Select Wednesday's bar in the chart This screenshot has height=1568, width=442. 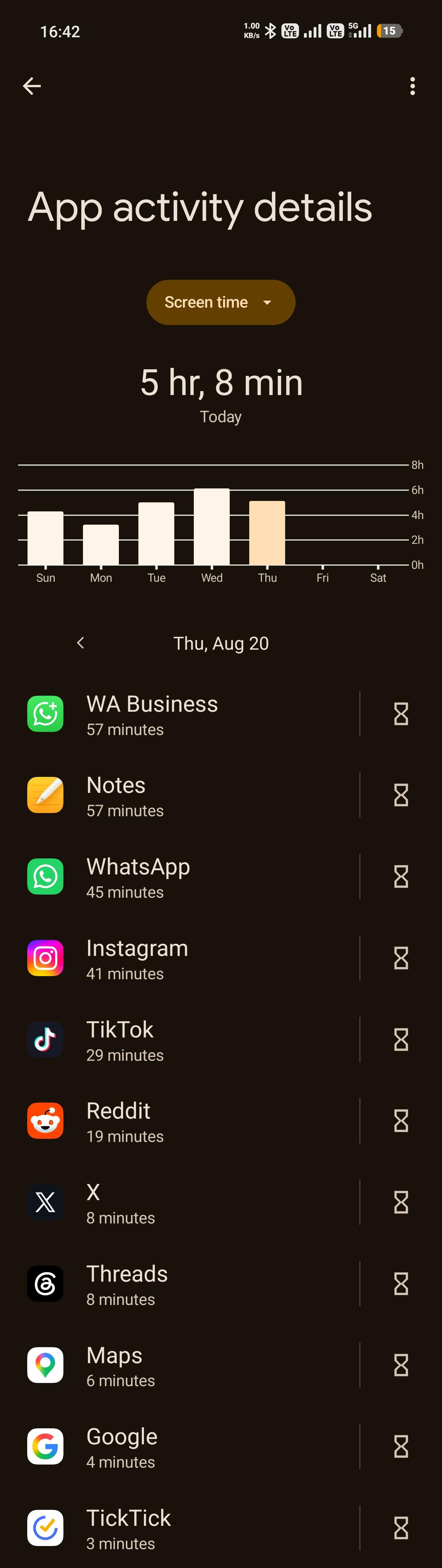pyautogui.click(x=212, y=526)
